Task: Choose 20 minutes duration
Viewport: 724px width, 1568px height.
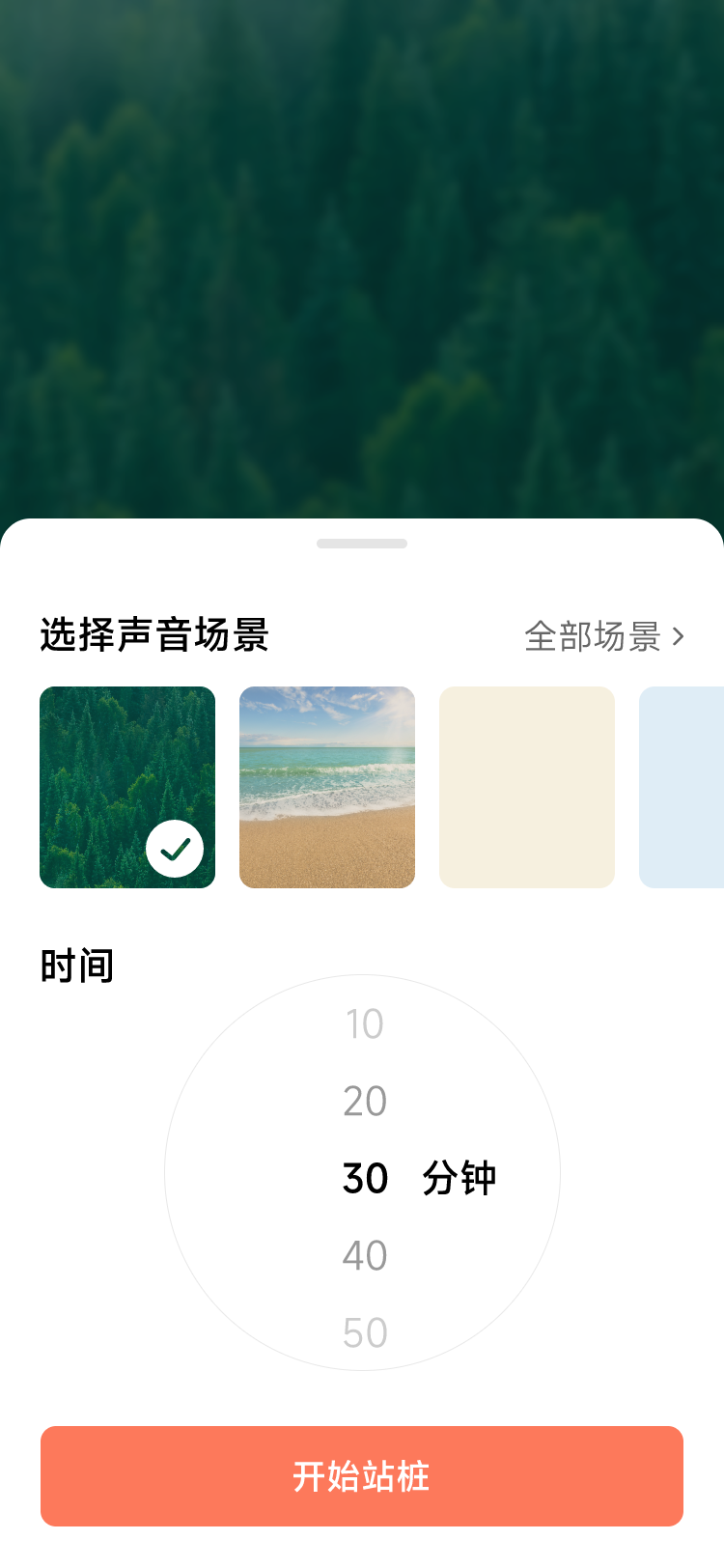Action: [362, 1101]
